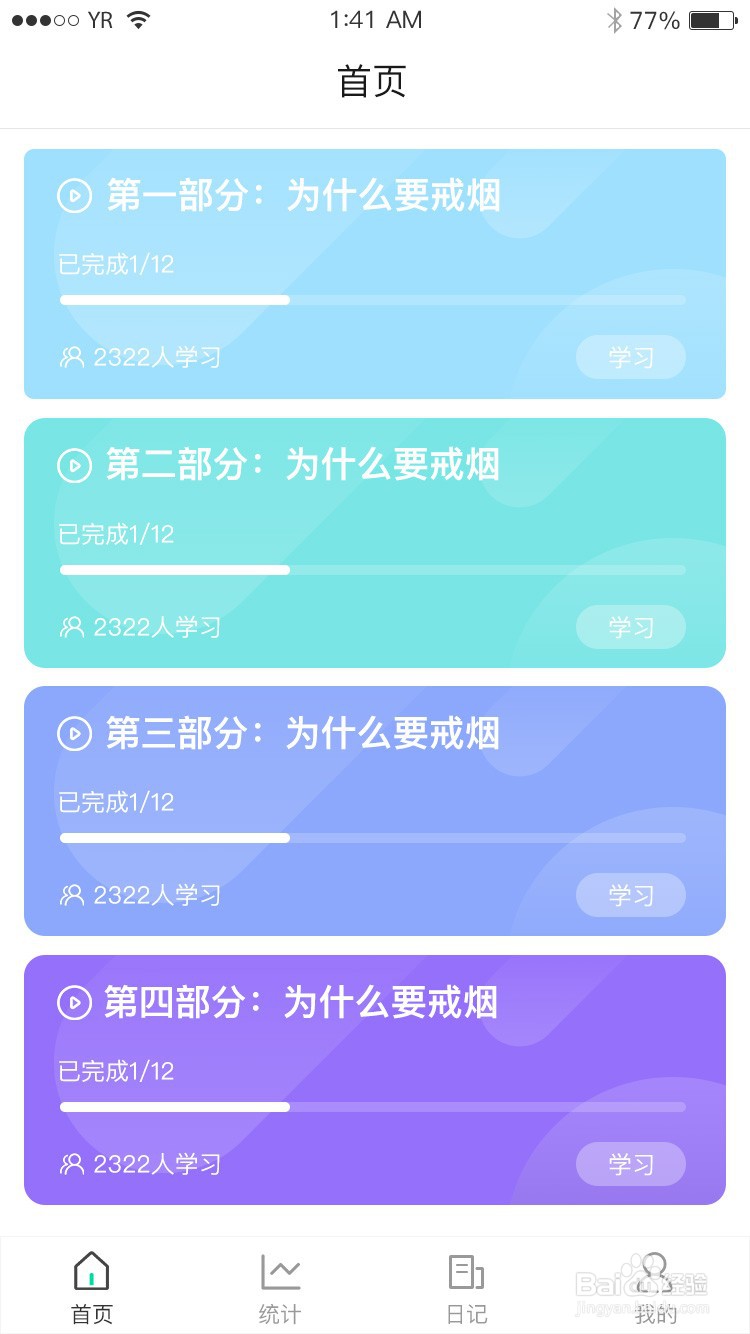Click the play icon on 第四部分 card
Screen dimensions: 750x1334
point(74,1002)
